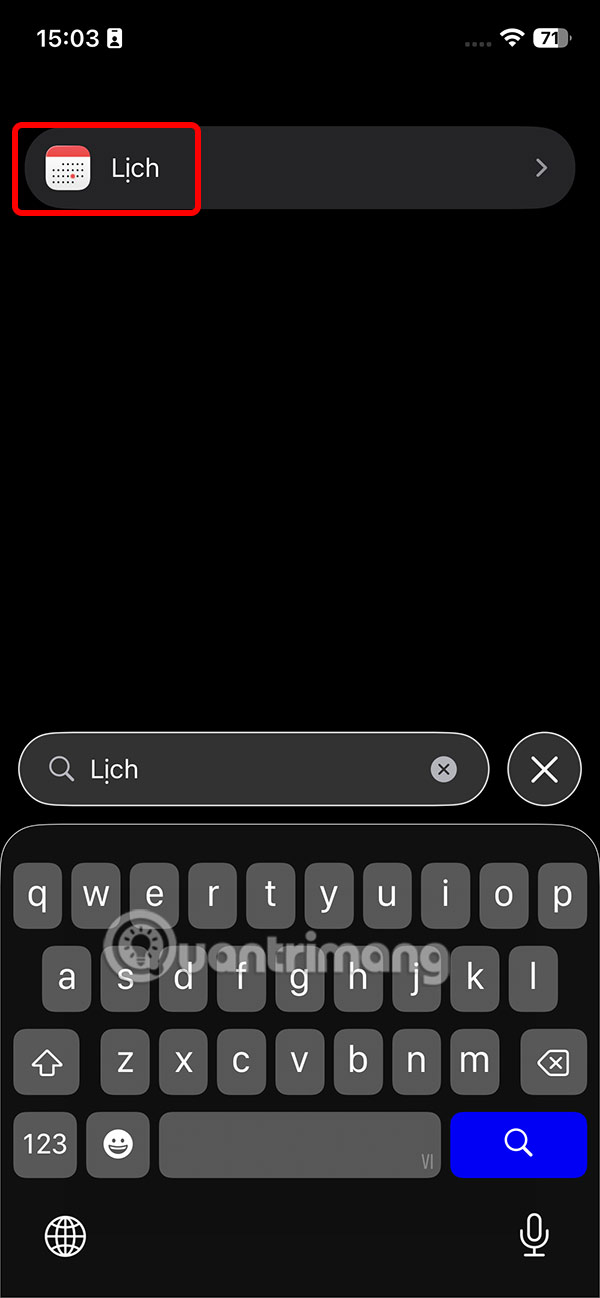The image size is (600, 1298).
Task: Clear the text in the search field
Action: click(443, 769)
